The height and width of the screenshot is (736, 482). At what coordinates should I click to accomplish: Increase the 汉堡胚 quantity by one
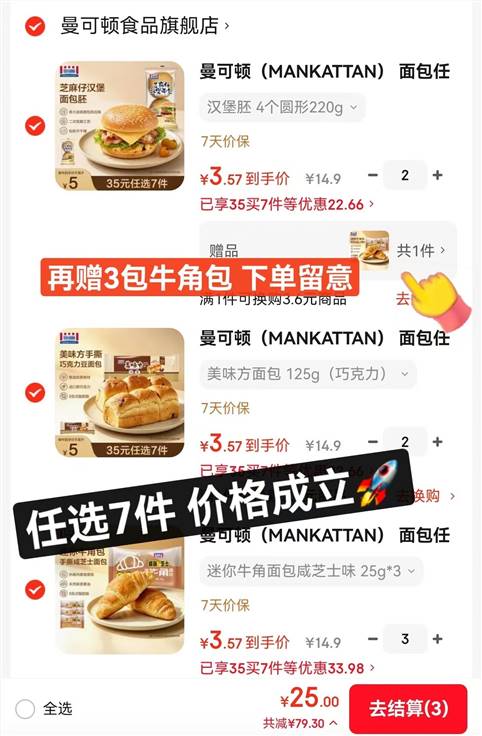(x=437, y=175)
